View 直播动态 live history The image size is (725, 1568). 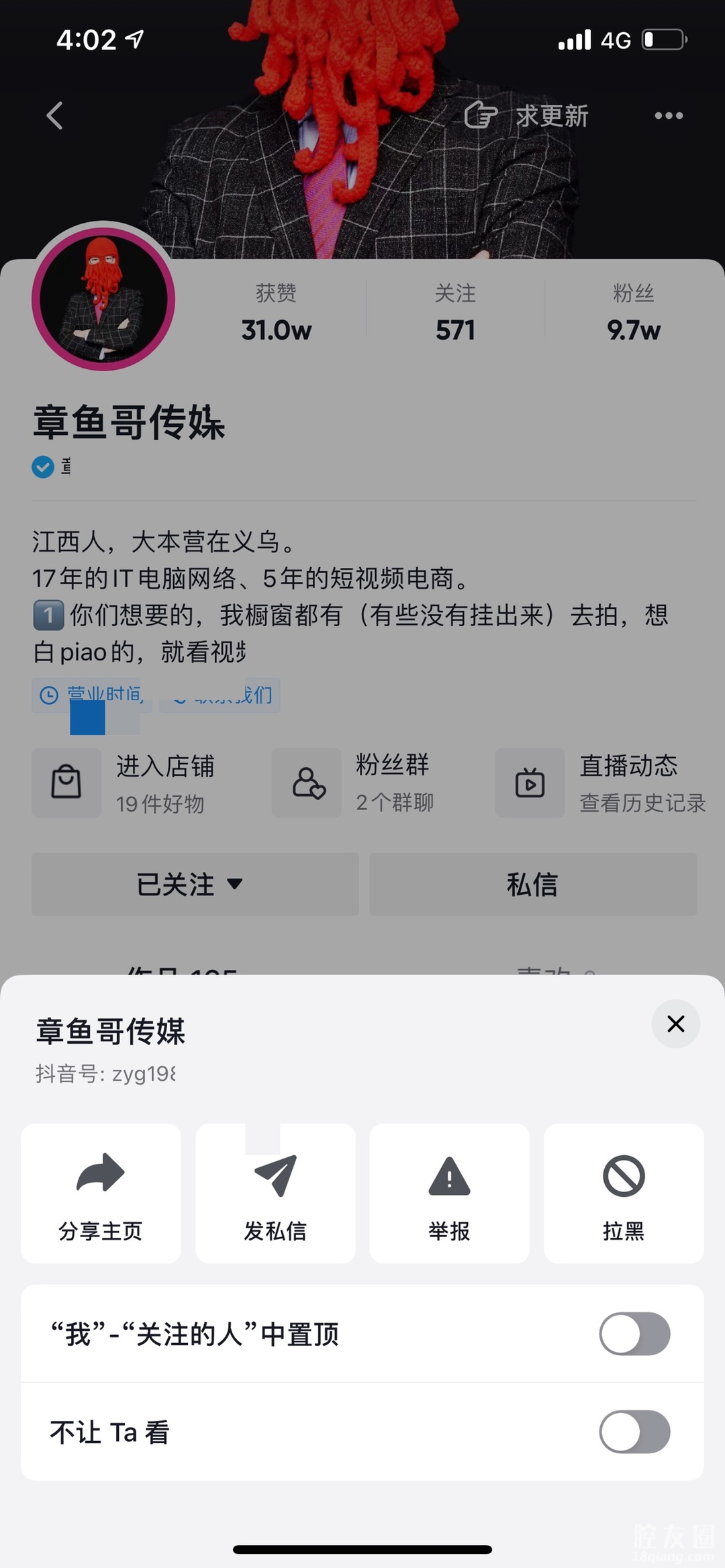click(x=601, y=783)
